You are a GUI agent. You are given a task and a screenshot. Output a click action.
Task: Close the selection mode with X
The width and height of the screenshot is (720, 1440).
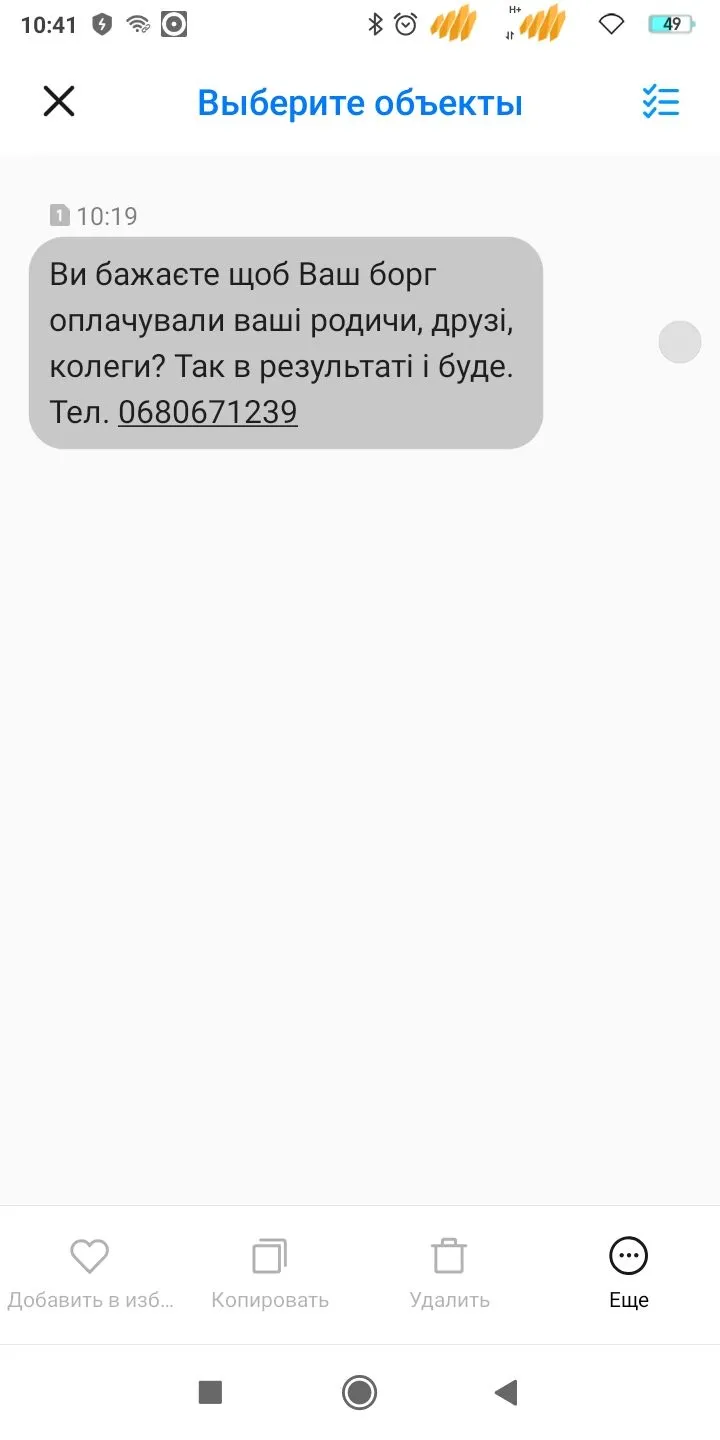click(x=59, y=101)
